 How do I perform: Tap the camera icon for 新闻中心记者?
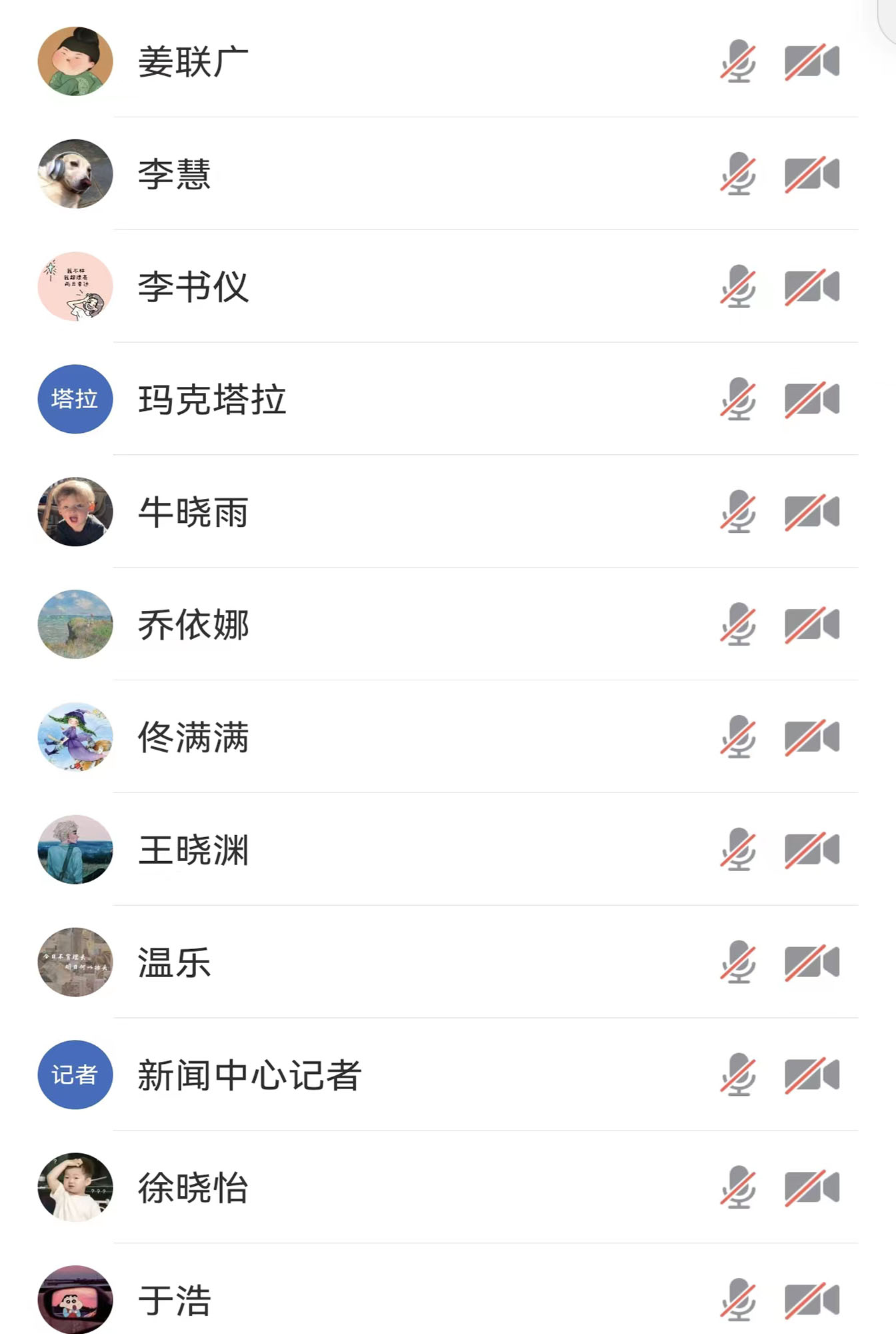[811, 1075]
